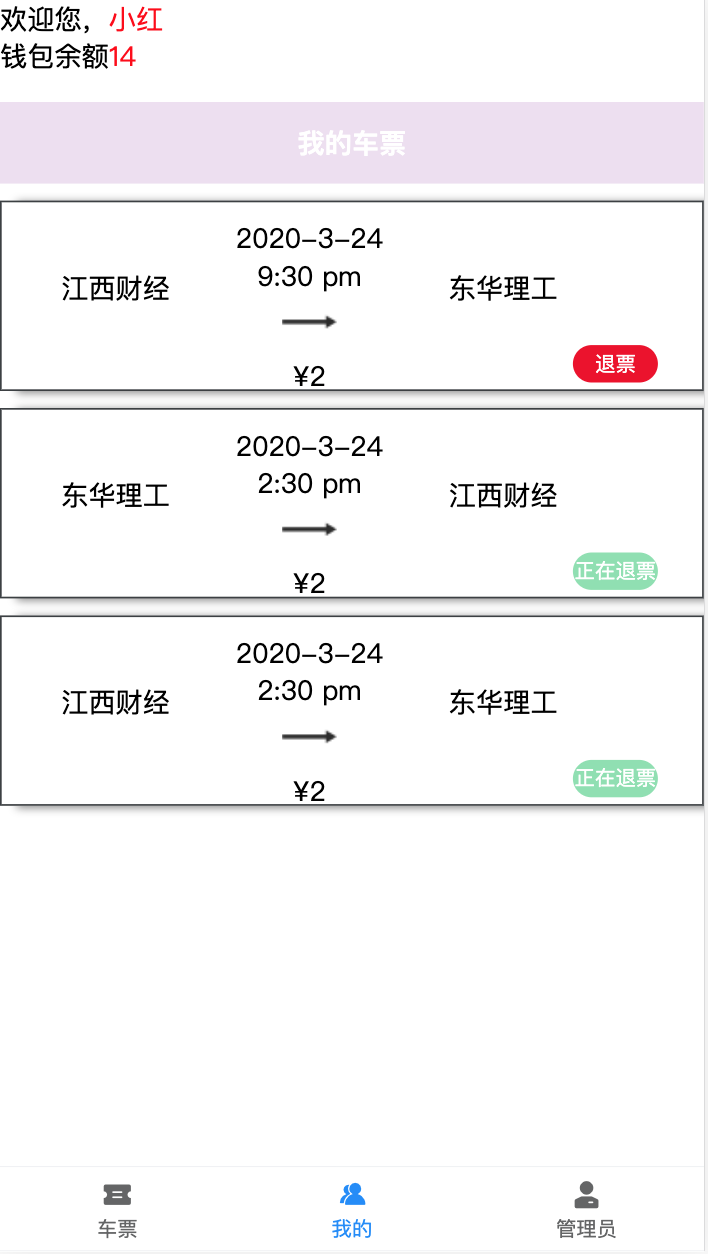Tap 退票 on the 9:30 pm ticket
708x1254 pixels.
click(x=615, y=364)
